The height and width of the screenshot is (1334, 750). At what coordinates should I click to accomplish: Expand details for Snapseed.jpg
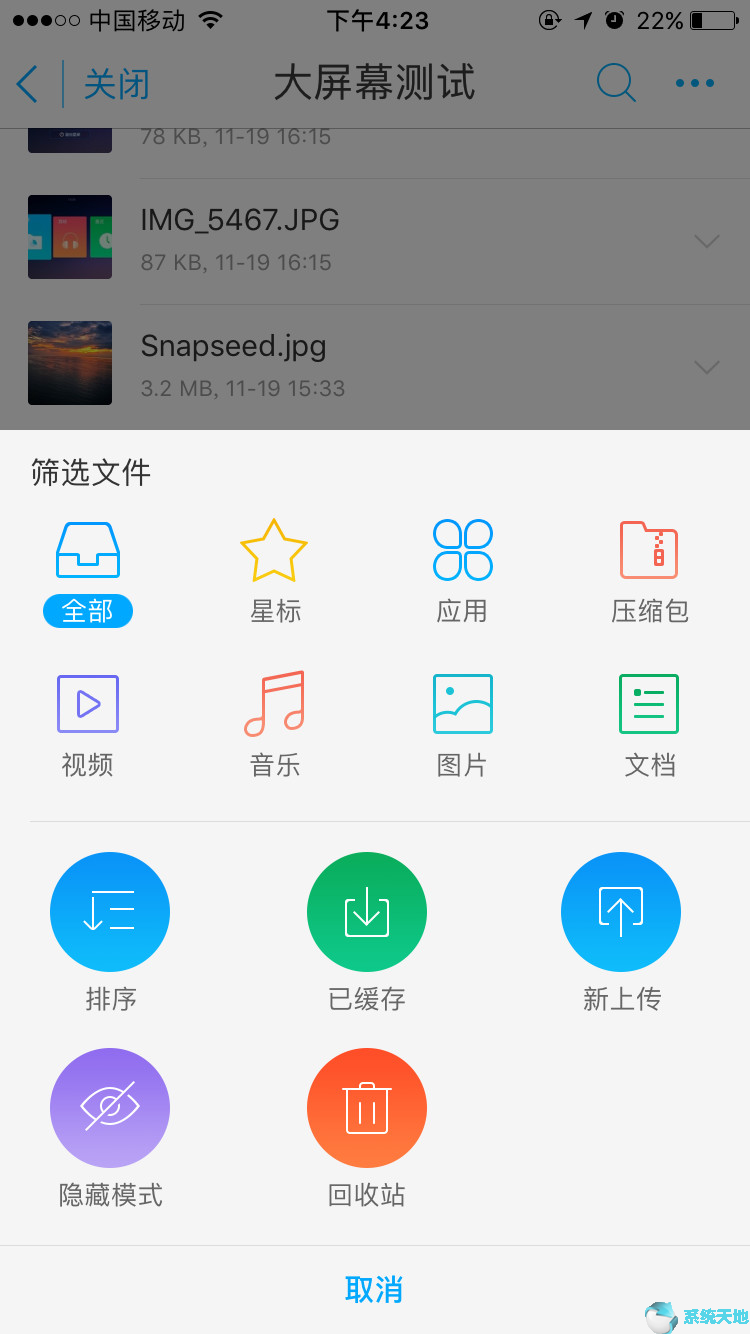(x=707, y=366)
